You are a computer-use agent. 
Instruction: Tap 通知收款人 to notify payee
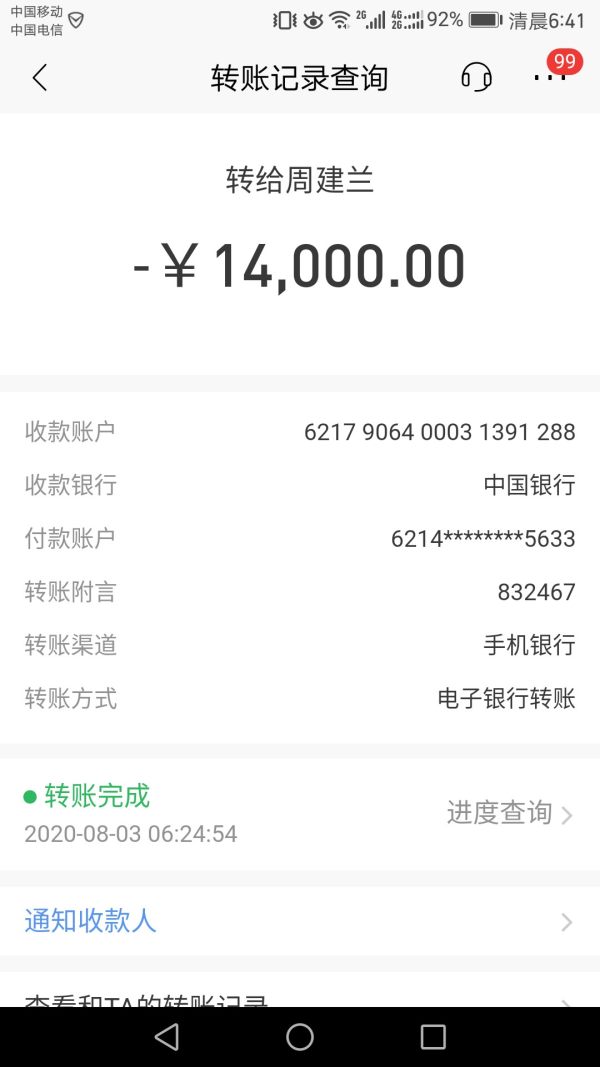(x=300, y=921)
